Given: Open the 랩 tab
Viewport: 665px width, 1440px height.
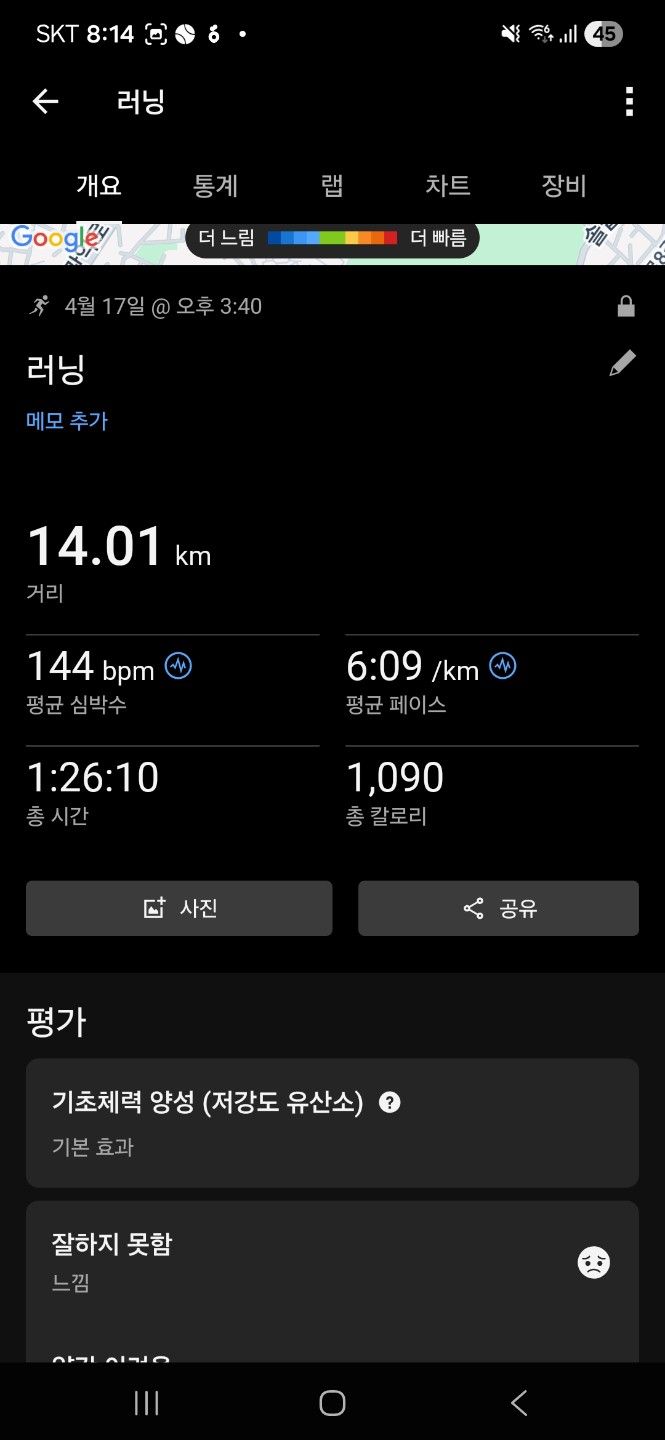Looking at the screenshot, I should pyautogui.click(x=332, y=185).
